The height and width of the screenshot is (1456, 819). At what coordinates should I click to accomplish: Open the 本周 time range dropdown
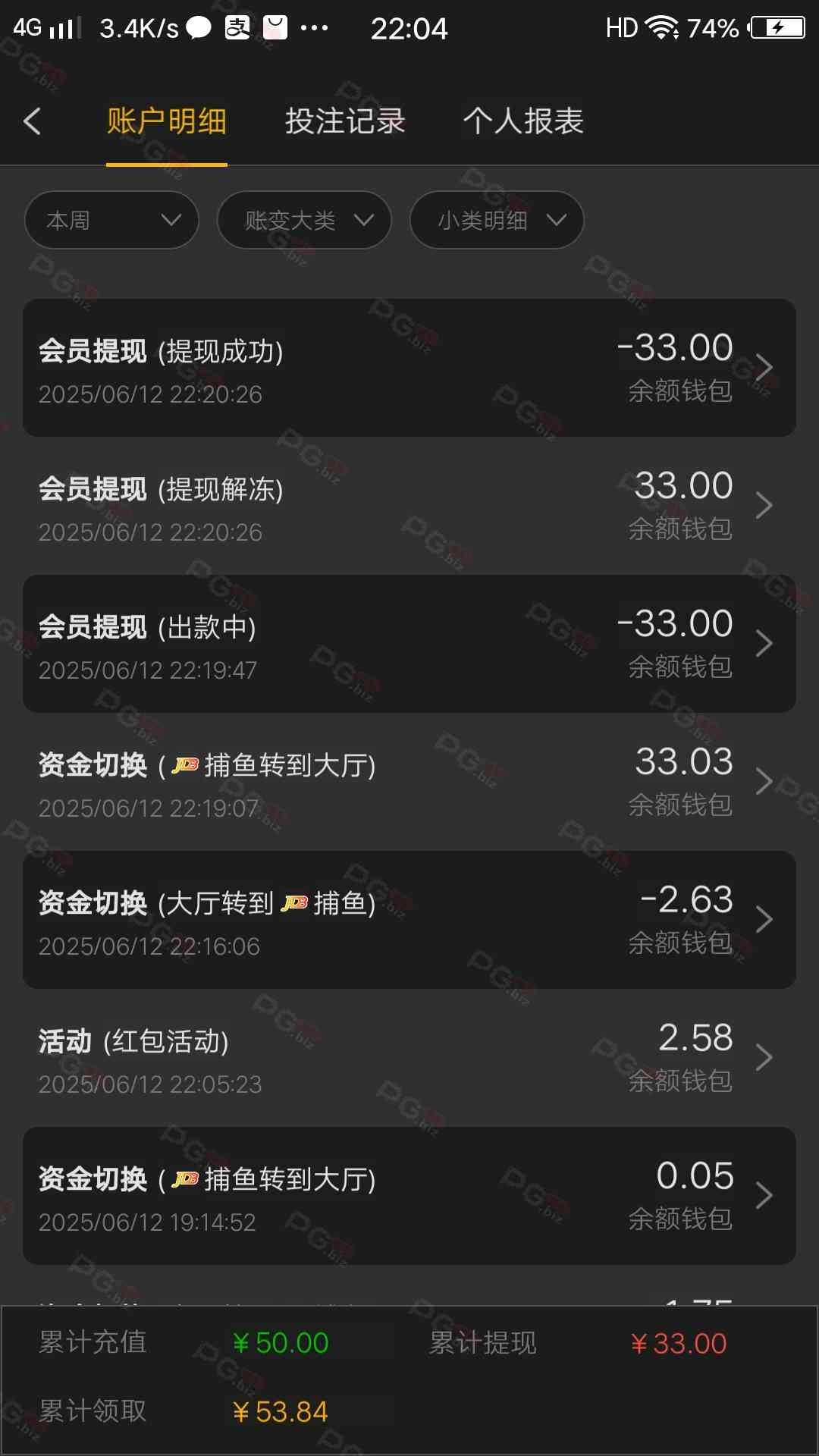pyautogui.click(x=111, y=220)
